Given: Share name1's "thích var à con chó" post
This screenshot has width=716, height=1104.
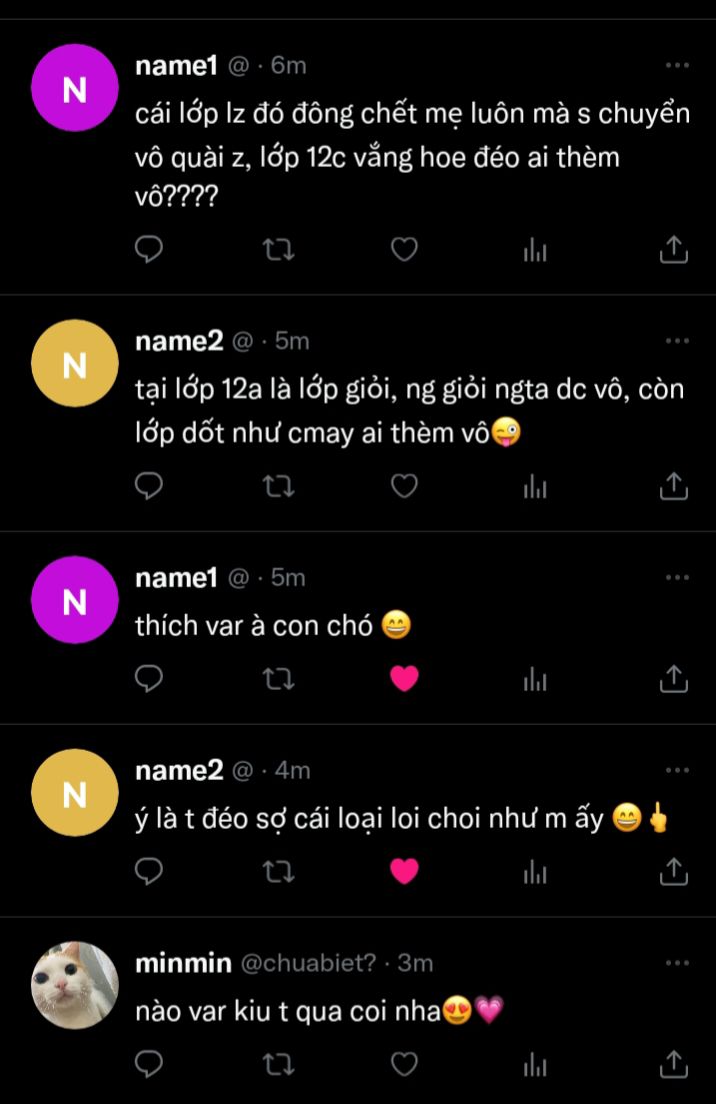Looking at the screenshot, I should 674,679.
